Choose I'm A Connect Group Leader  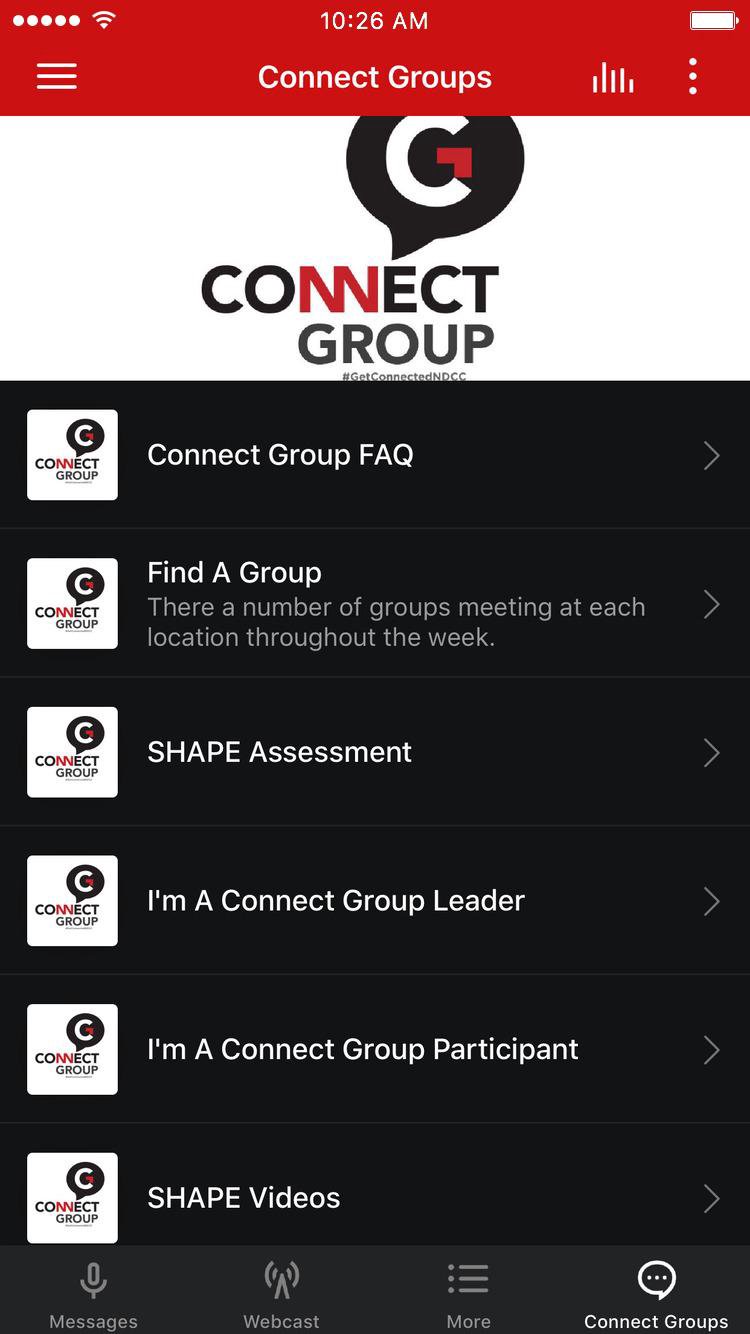[x=375, y=901]
